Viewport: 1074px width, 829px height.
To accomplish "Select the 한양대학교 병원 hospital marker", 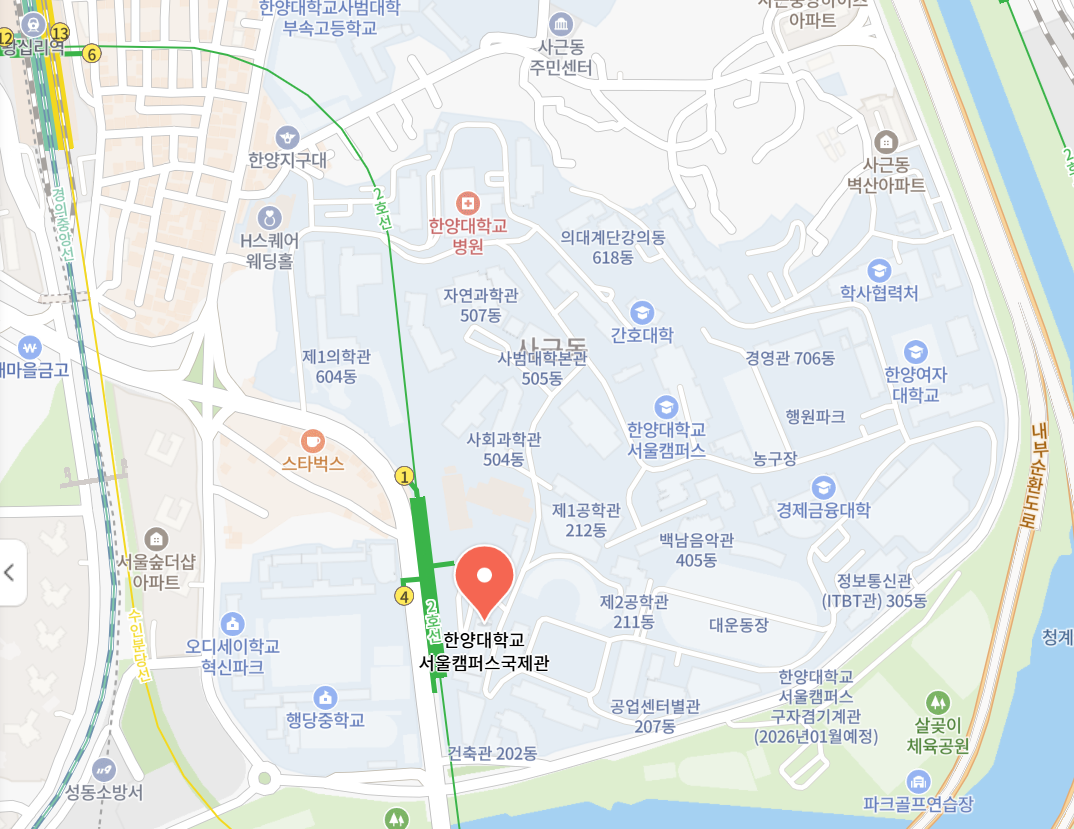I will tap(466, 202).
